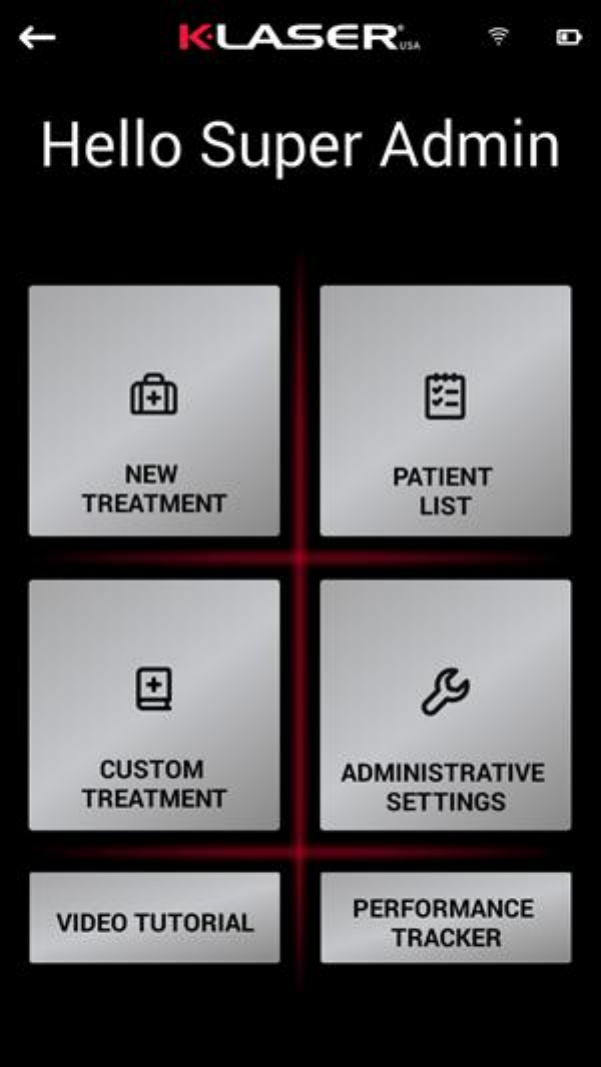Open Administrative Settings
The width and height of the screenshot is (601, 1067).
pos(446,705)
